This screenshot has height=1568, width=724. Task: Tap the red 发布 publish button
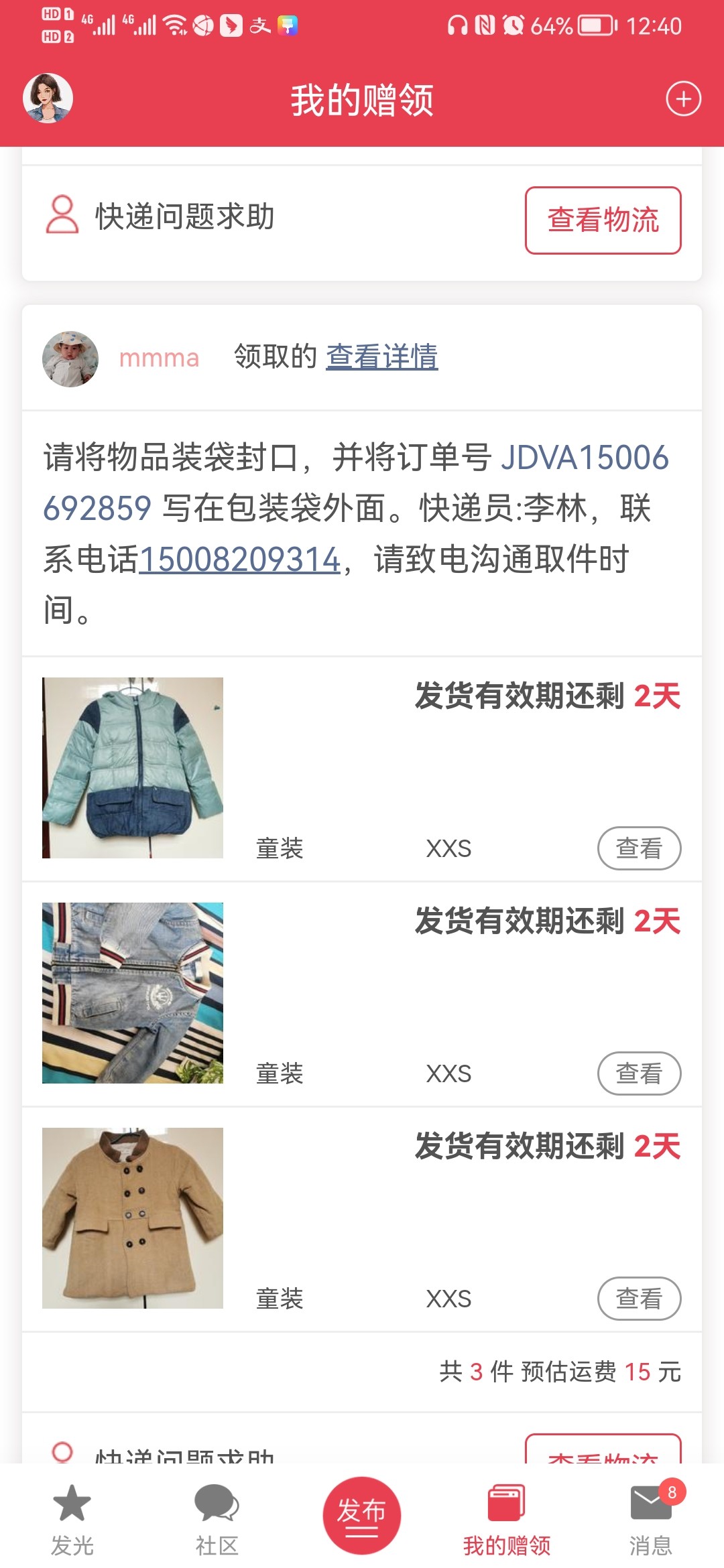(x=361, y=1514)
